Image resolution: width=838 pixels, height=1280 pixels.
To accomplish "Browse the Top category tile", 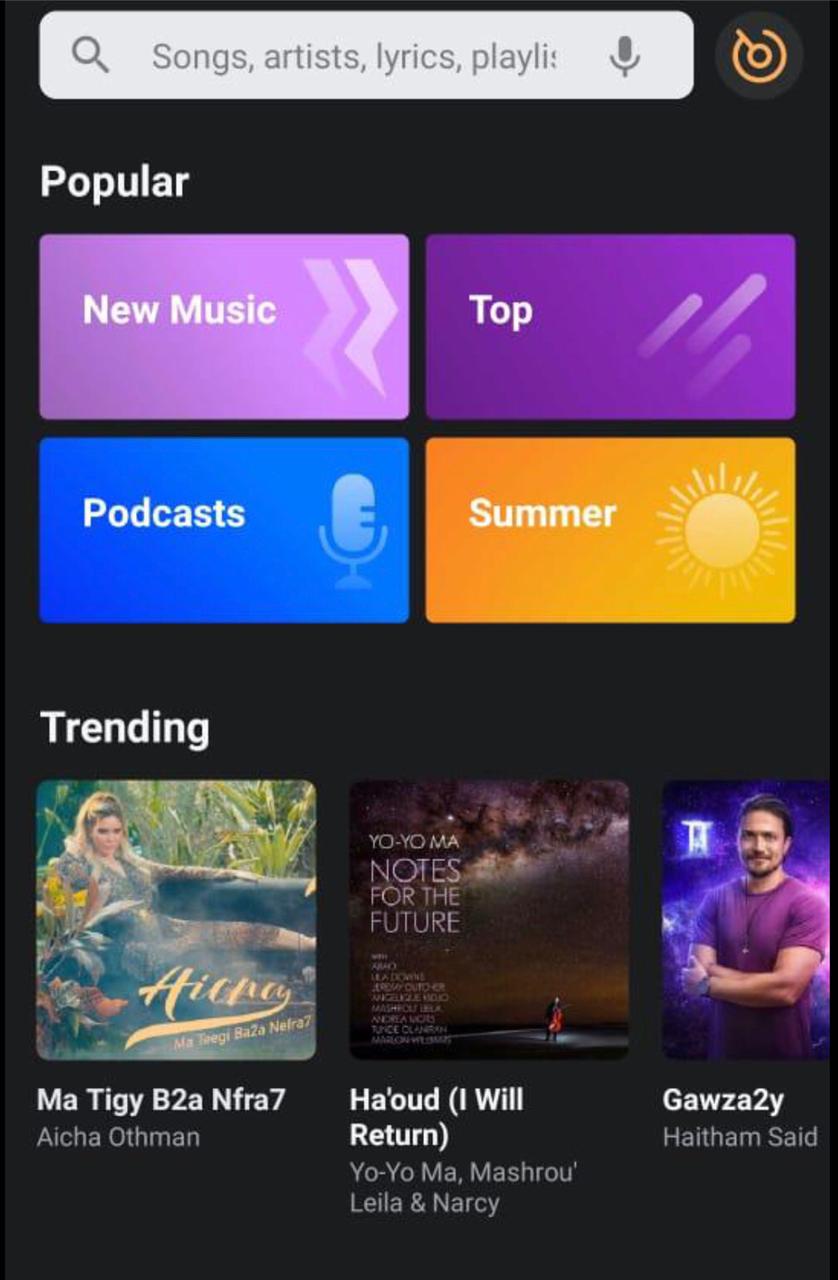I will pyautogui.click(x=610, y=327).
